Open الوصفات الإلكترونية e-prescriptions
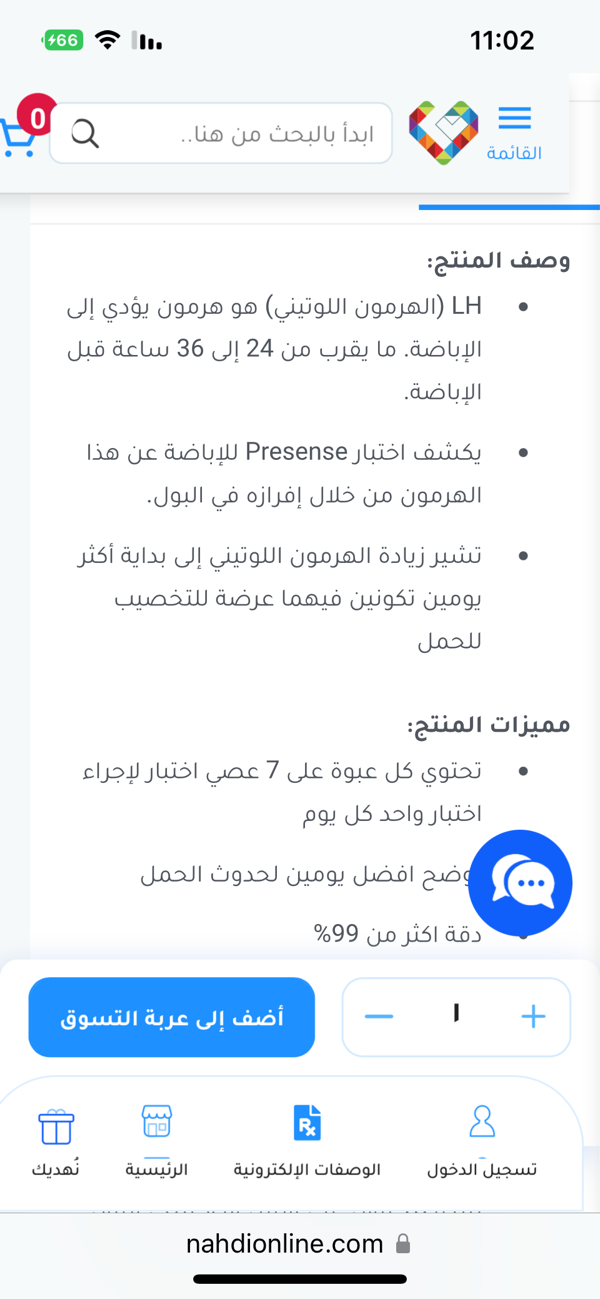The image size is (600, 1299). click(307, 1140)
